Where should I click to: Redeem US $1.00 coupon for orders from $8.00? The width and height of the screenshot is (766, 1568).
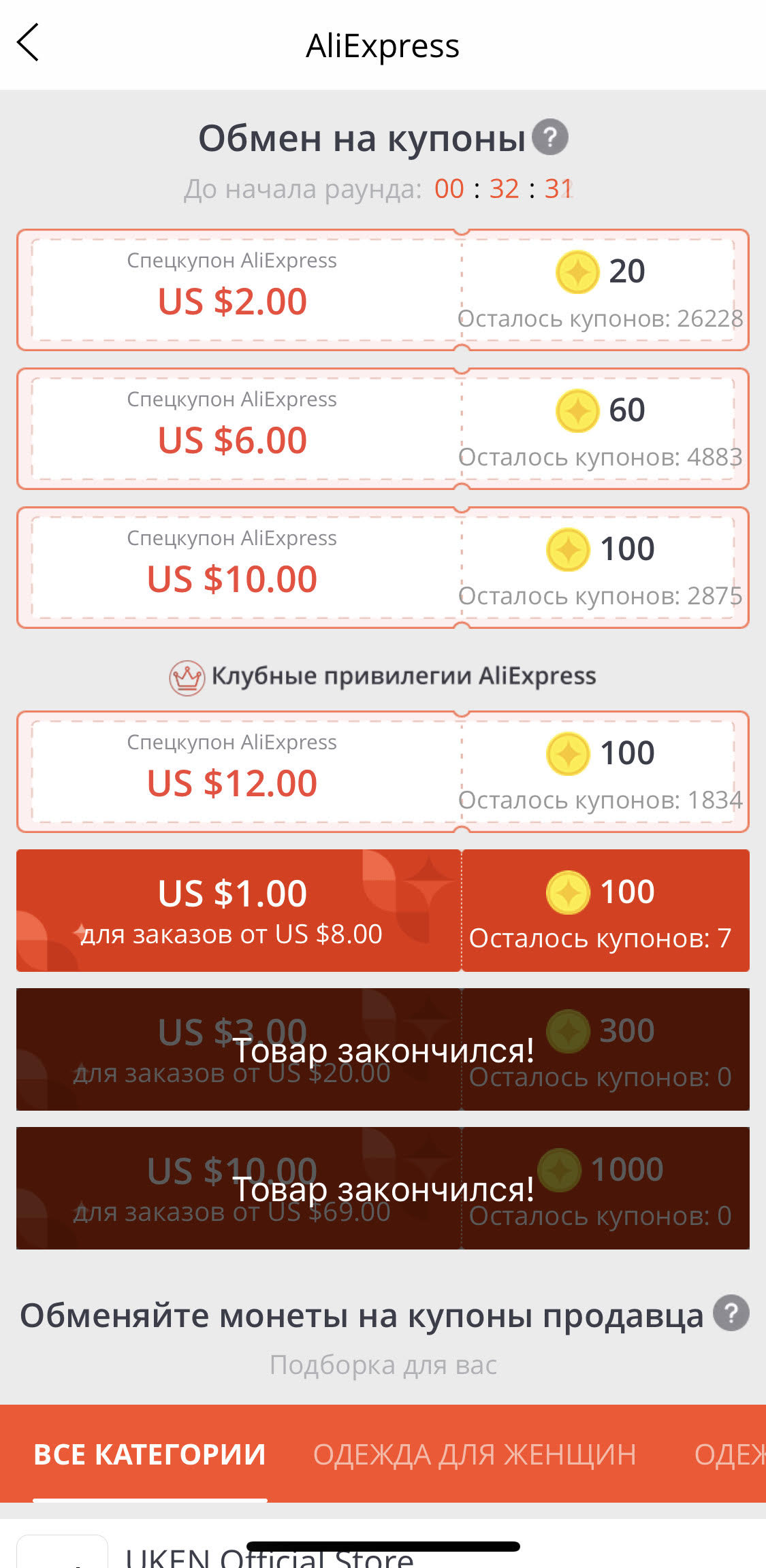tap(383, 911)
